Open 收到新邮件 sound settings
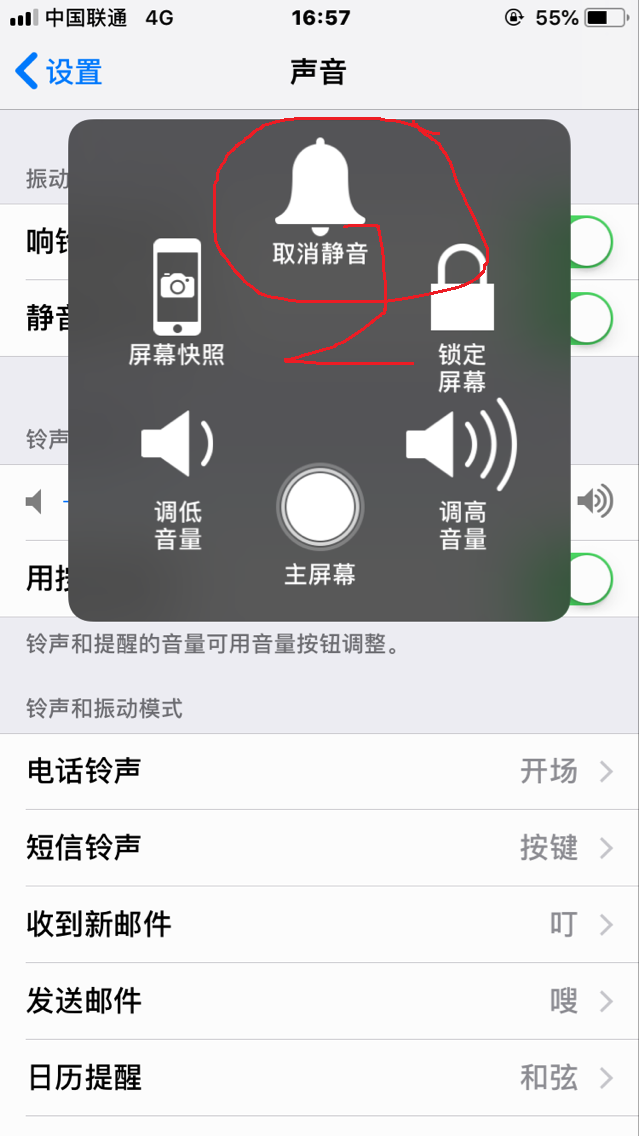Viewport: 639px width, 1136px height. click(319, 924)
